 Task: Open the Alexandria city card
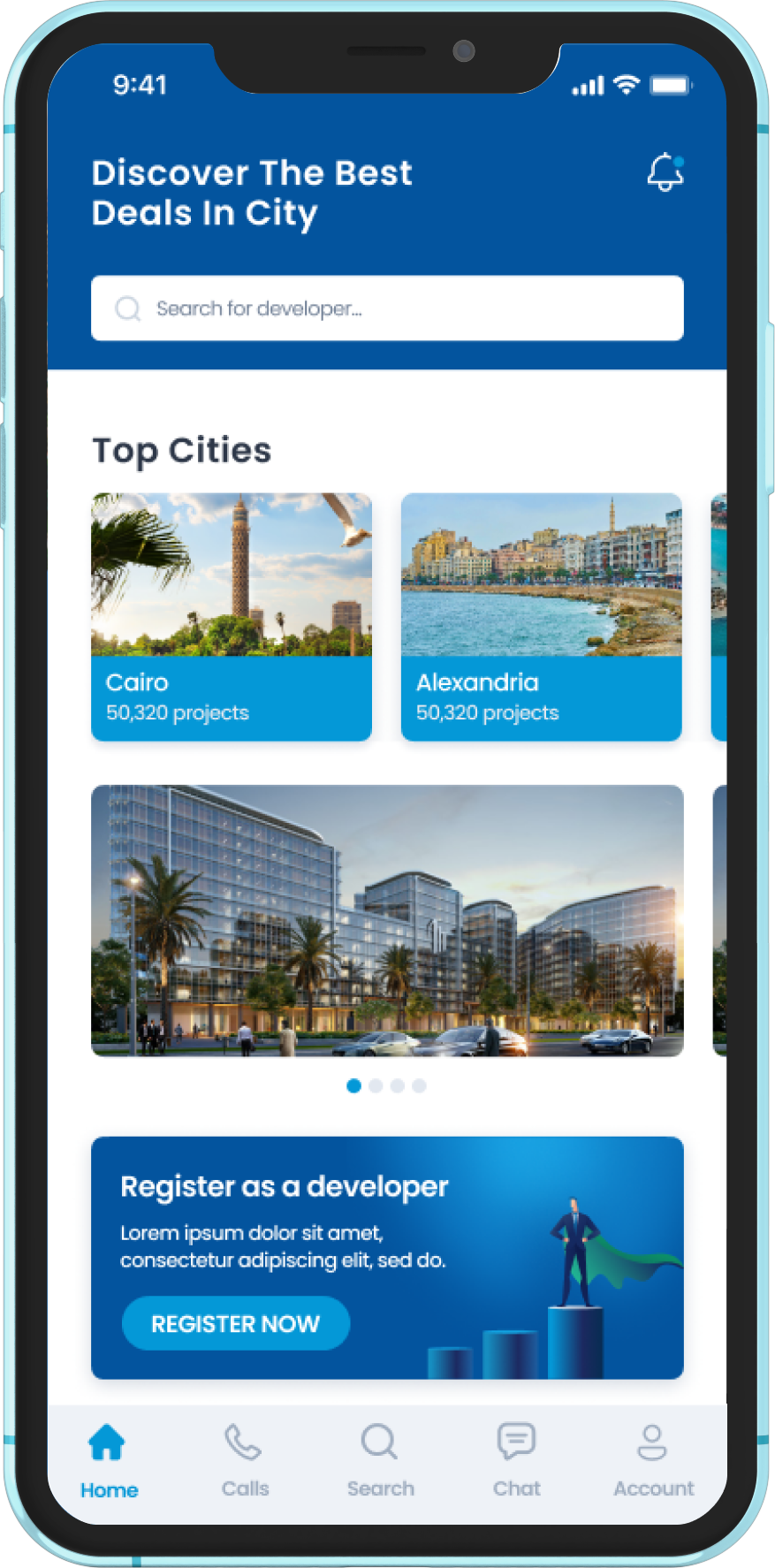[x=541, y=616]
